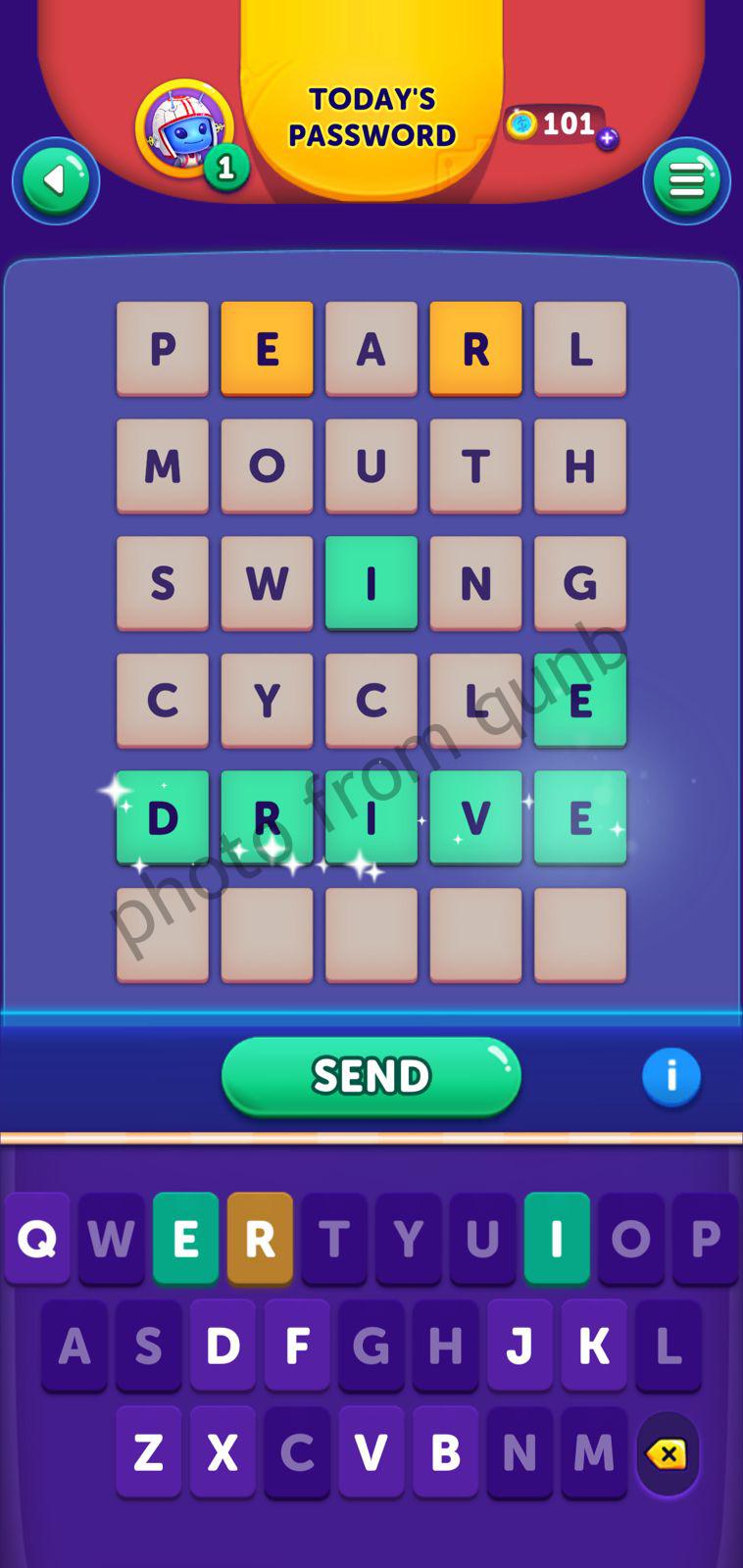Open the blue info button

click(x=671, y=1076)
